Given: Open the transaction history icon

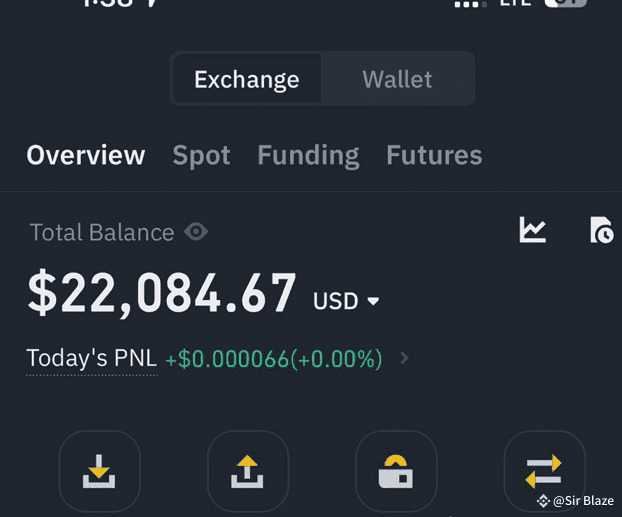Looking at the screenshot, I should (x=601, y=230).
